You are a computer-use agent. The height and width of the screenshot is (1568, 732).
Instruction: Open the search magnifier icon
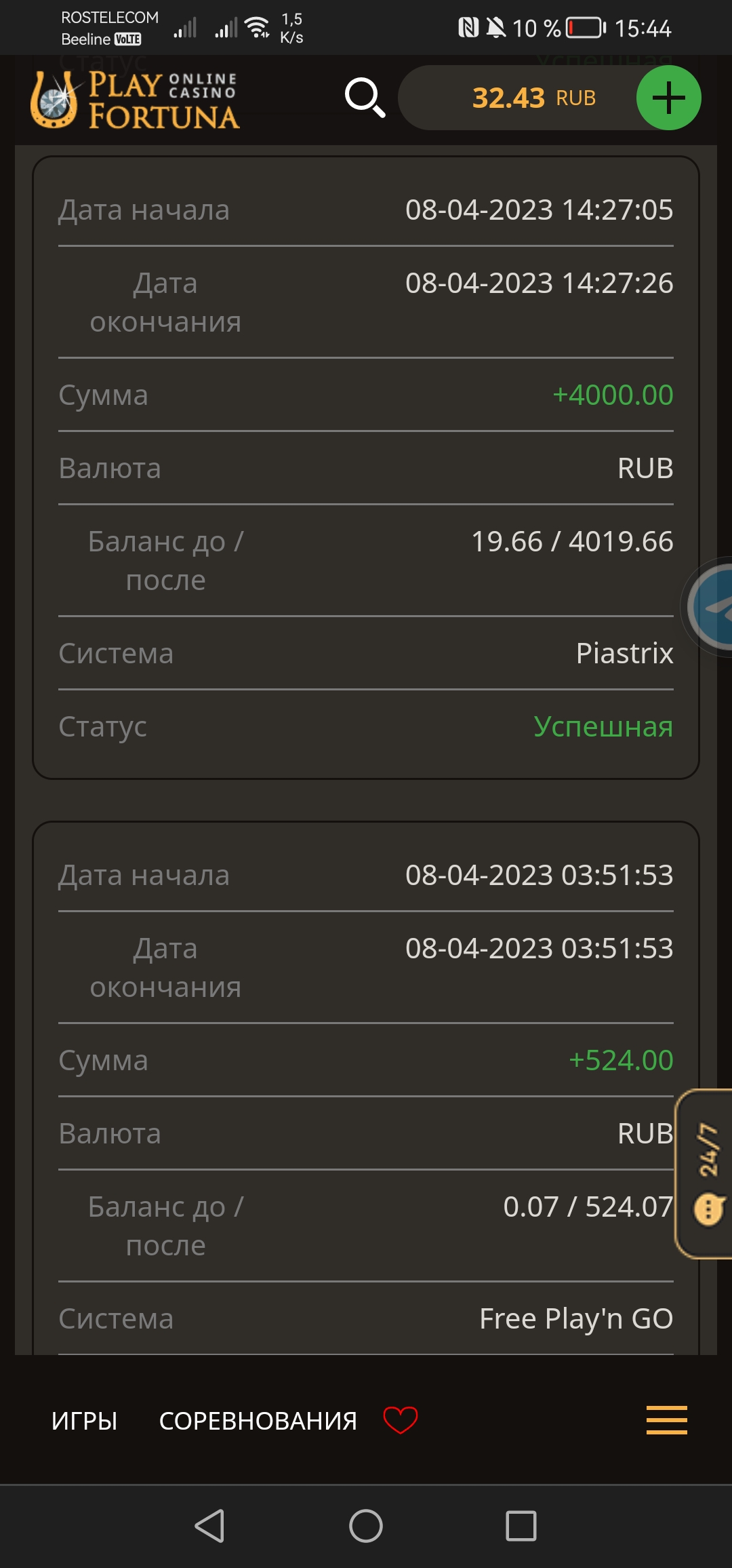(x=365, y=98)
